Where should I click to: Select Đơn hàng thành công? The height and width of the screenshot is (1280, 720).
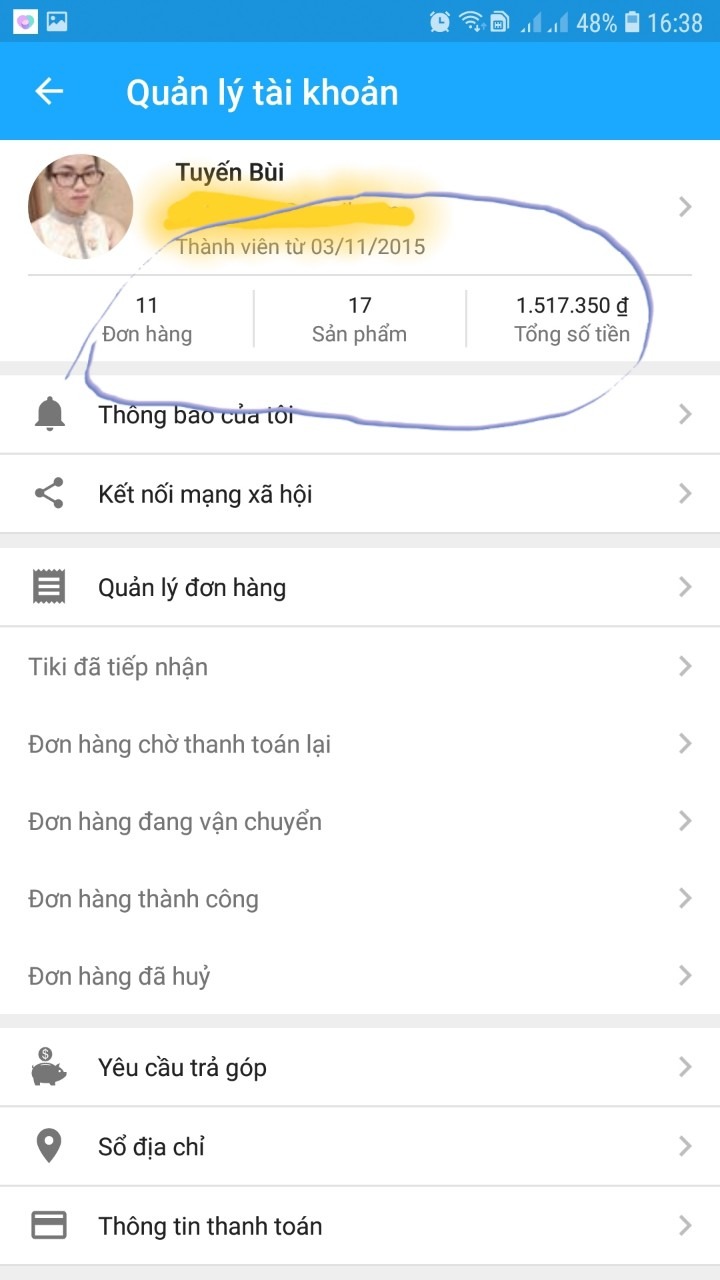[x=360, y=898]
